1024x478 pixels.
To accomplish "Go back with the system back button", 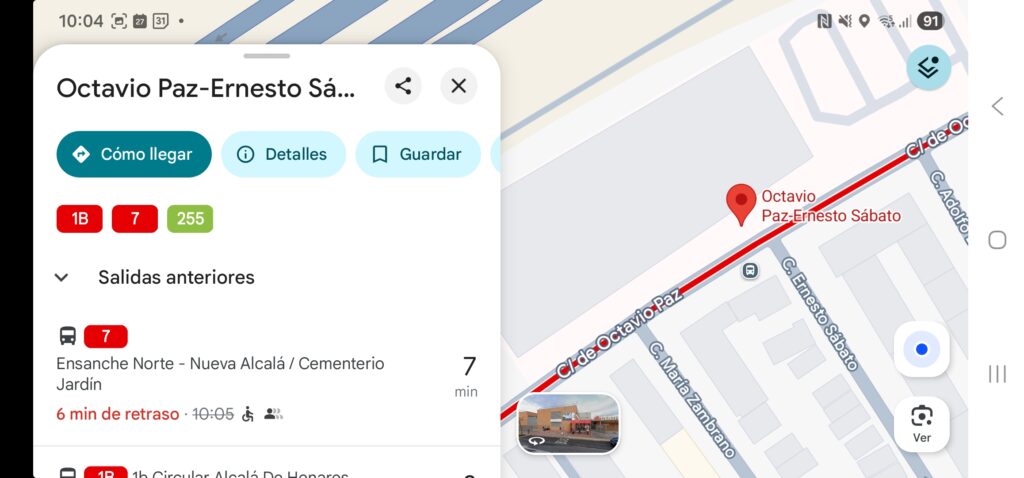I will pyautogui.click(x=997, y=107).
